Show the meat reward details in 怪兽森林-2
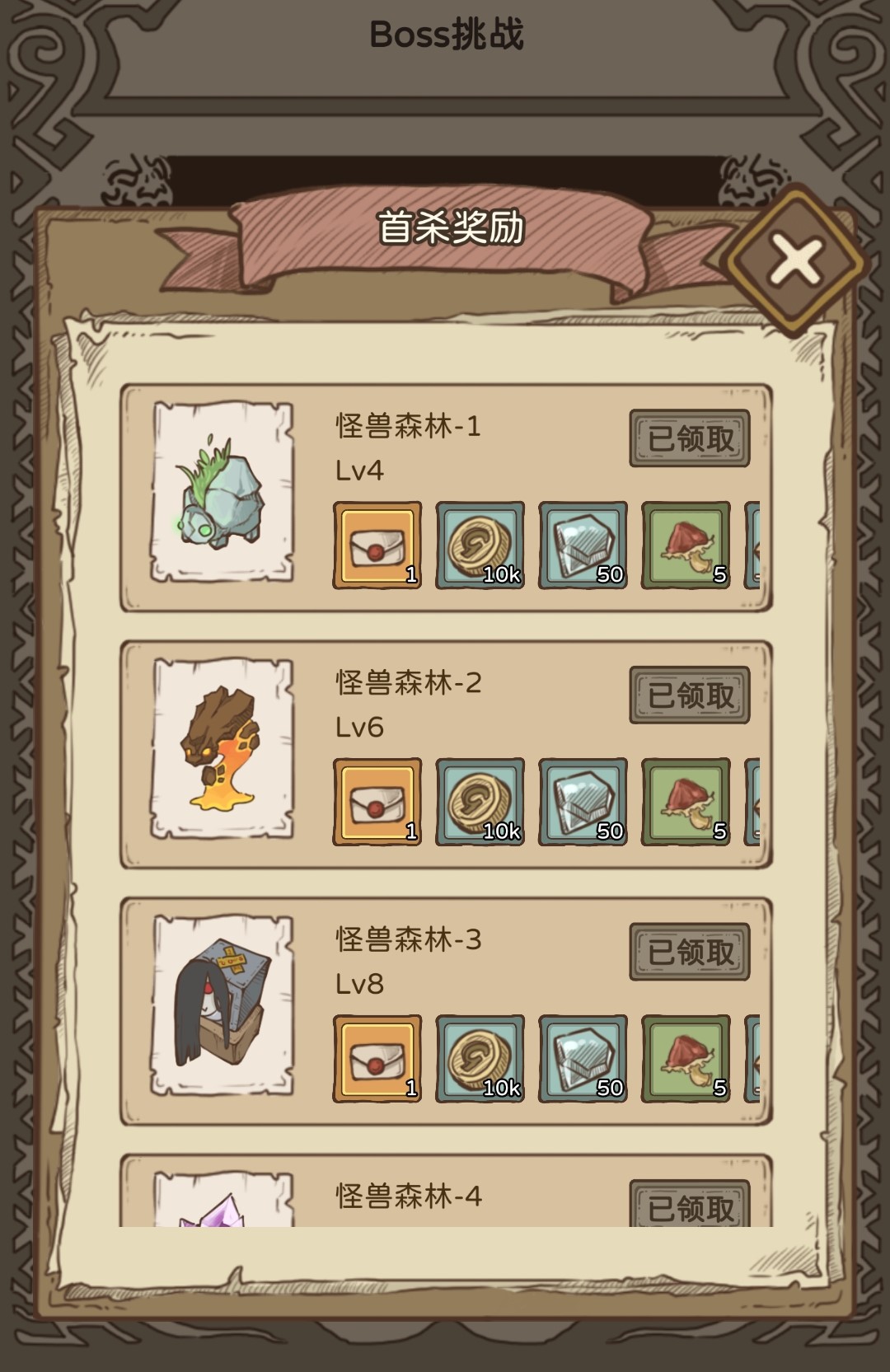 click(686, 803)
